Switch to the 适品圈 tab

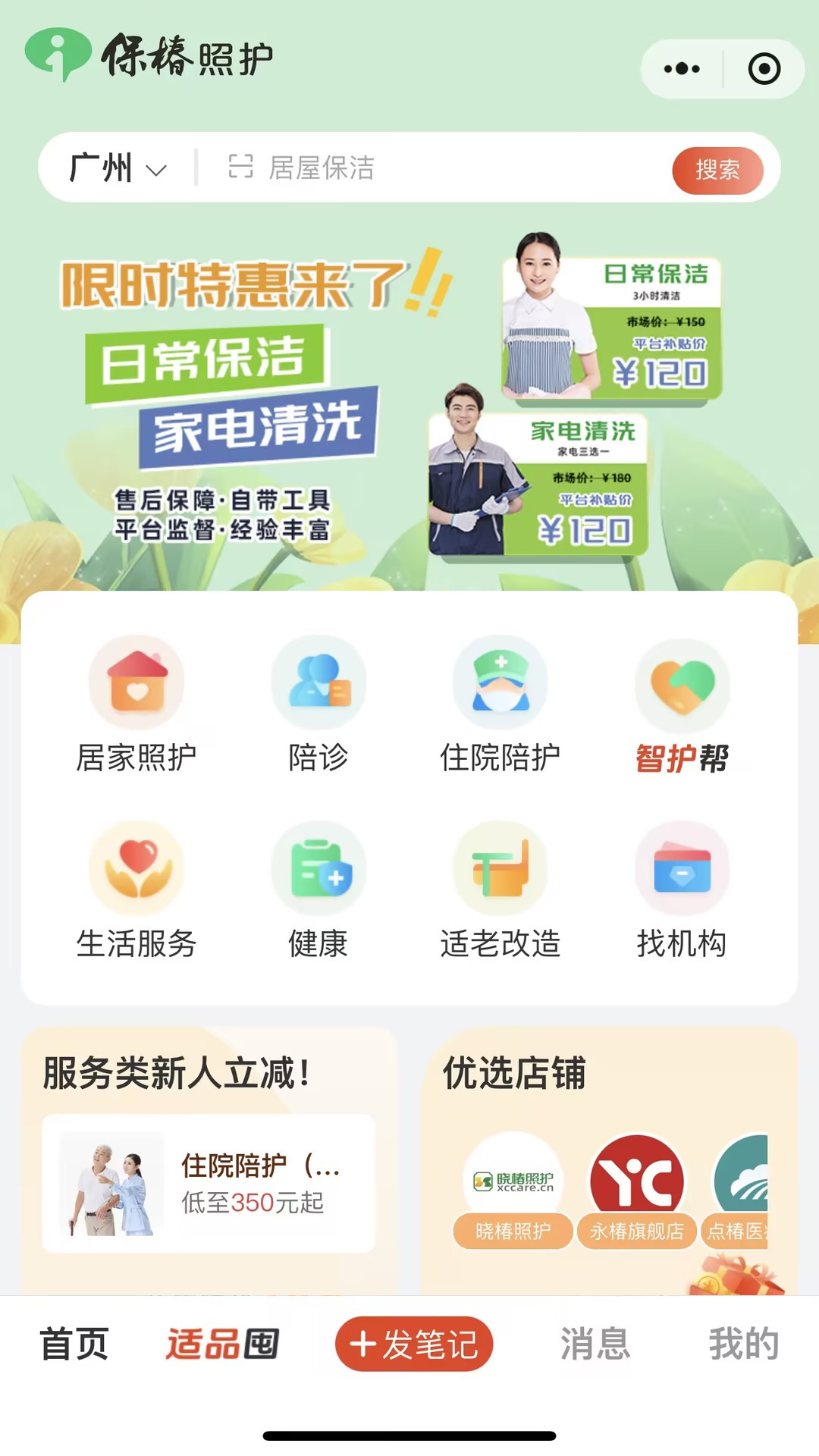[222, 1345]
